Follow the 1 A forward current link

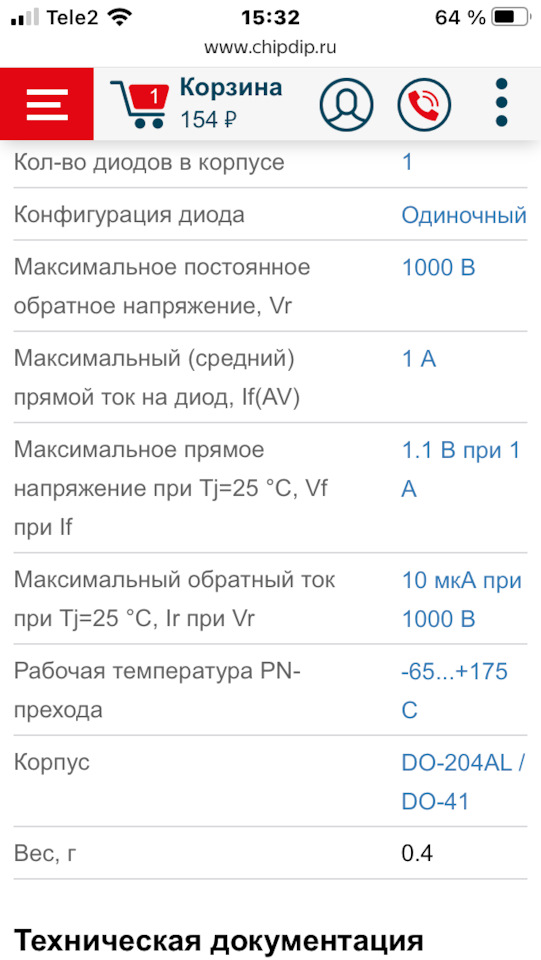point(419,359)
